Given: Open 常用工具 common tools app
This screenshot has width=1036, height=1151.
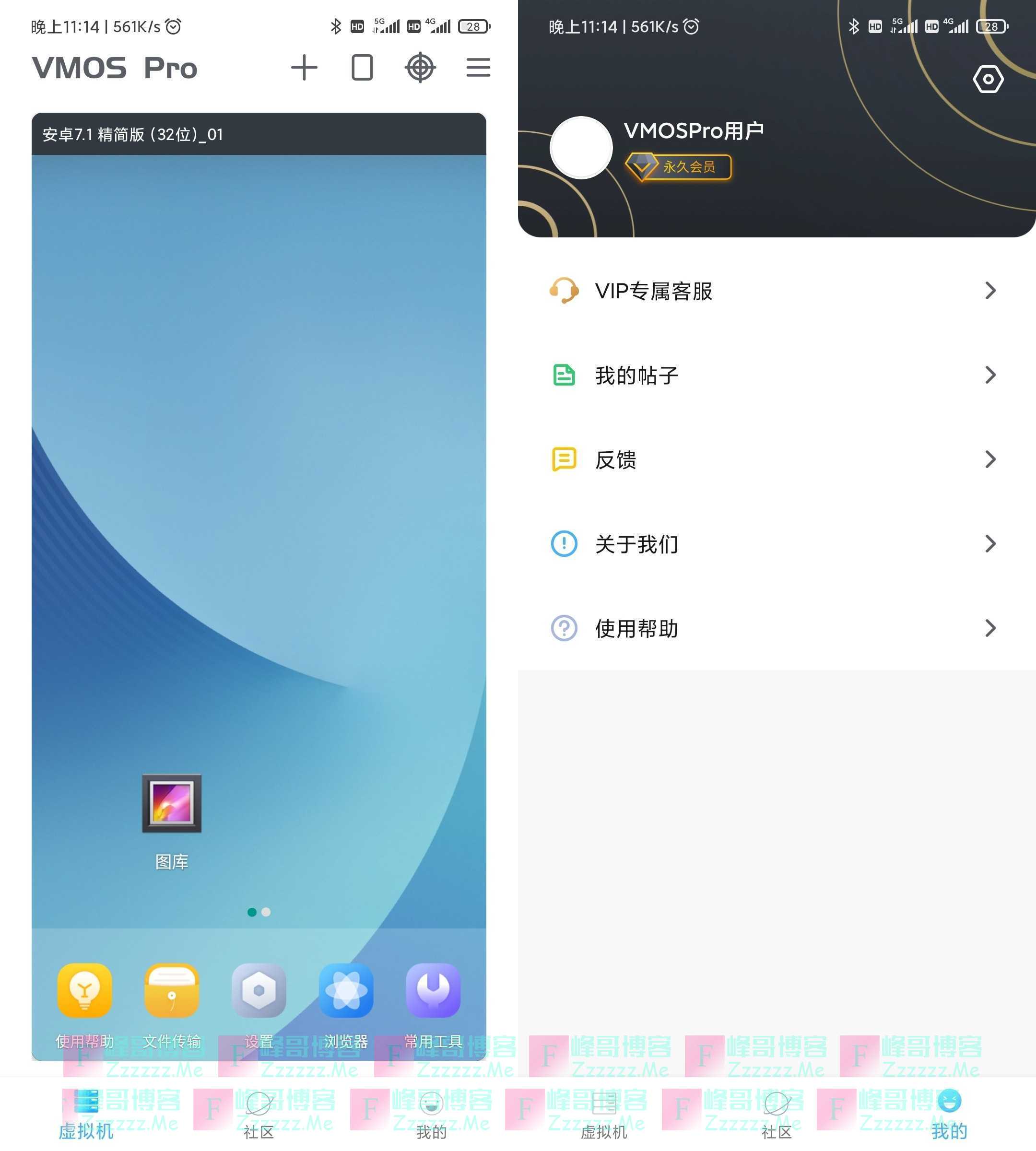Looking at the screenshot, I should point(433,990).
